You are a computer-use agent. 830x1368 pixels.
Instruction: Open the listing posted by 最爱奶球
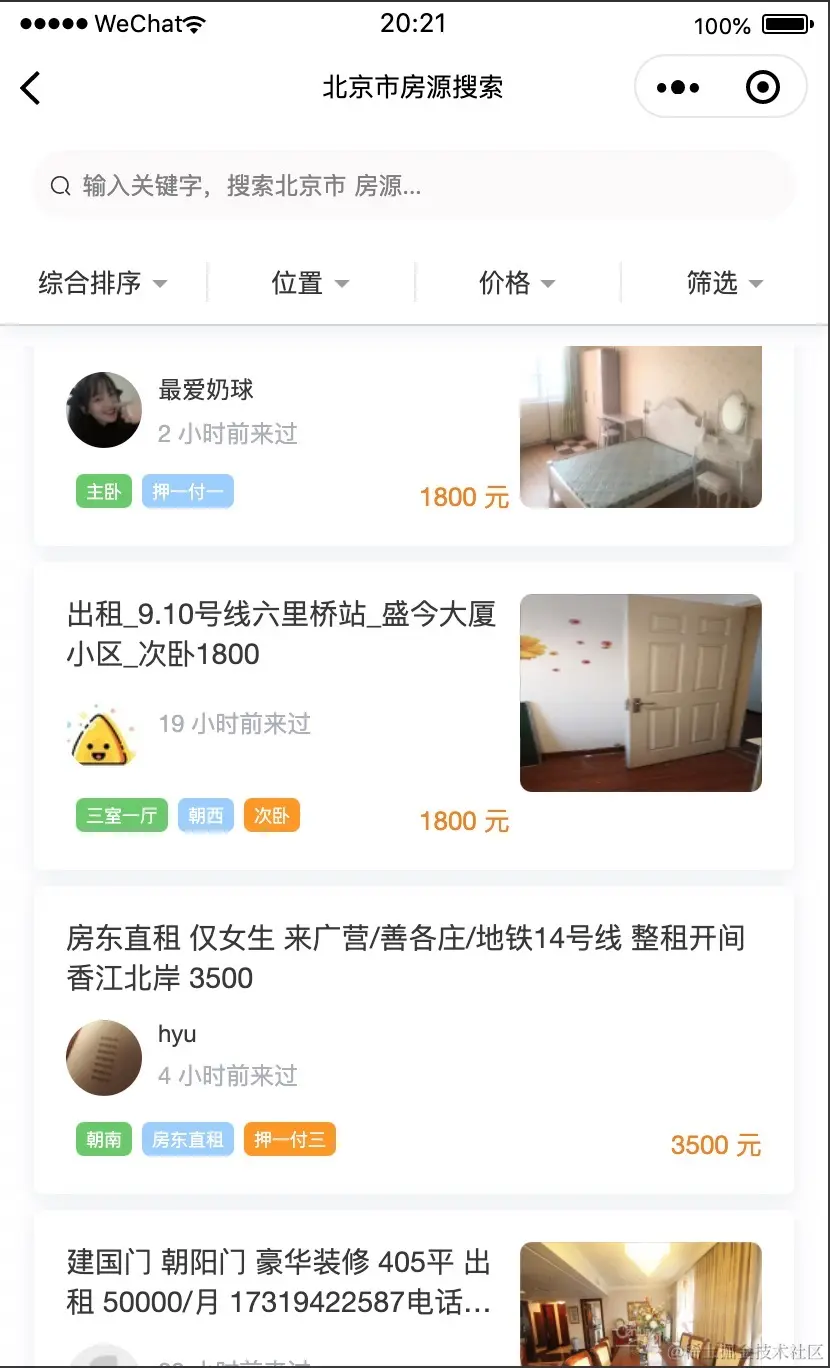coord(300,440)
